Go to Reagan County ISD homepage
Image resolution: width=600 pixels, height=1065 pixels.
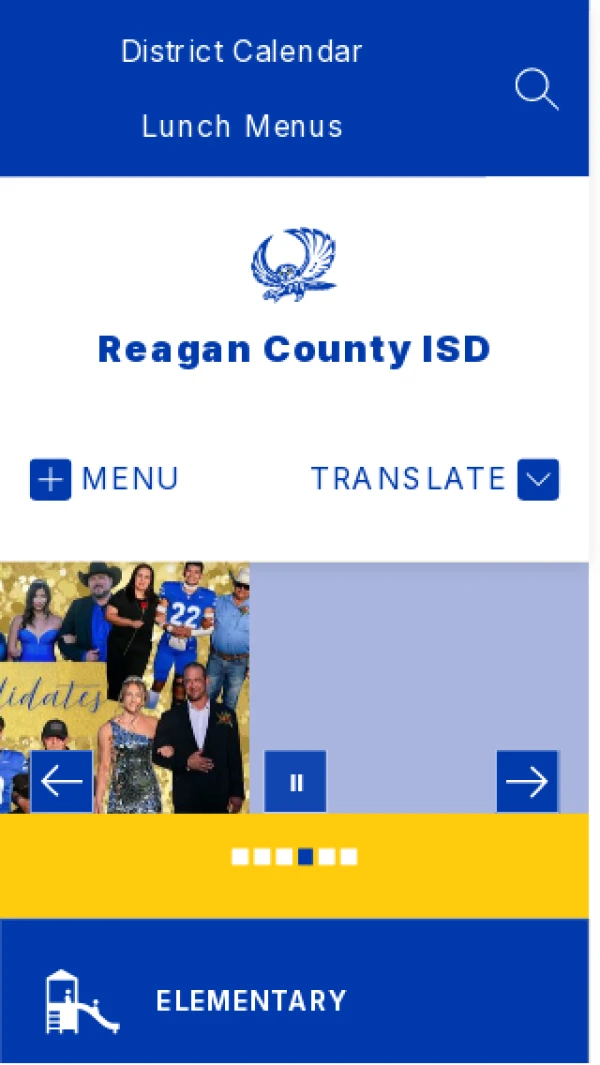point(294,349)
